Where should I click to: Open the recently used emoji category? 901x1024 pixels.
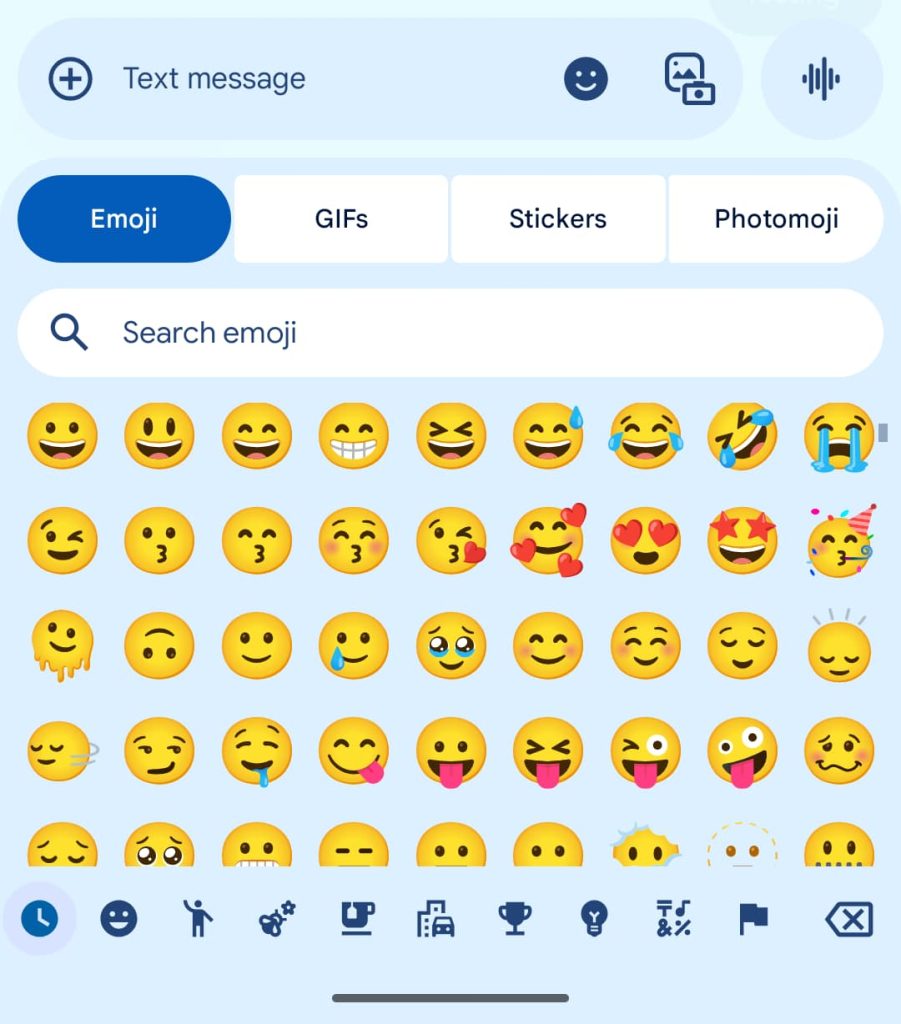(41, 918)
